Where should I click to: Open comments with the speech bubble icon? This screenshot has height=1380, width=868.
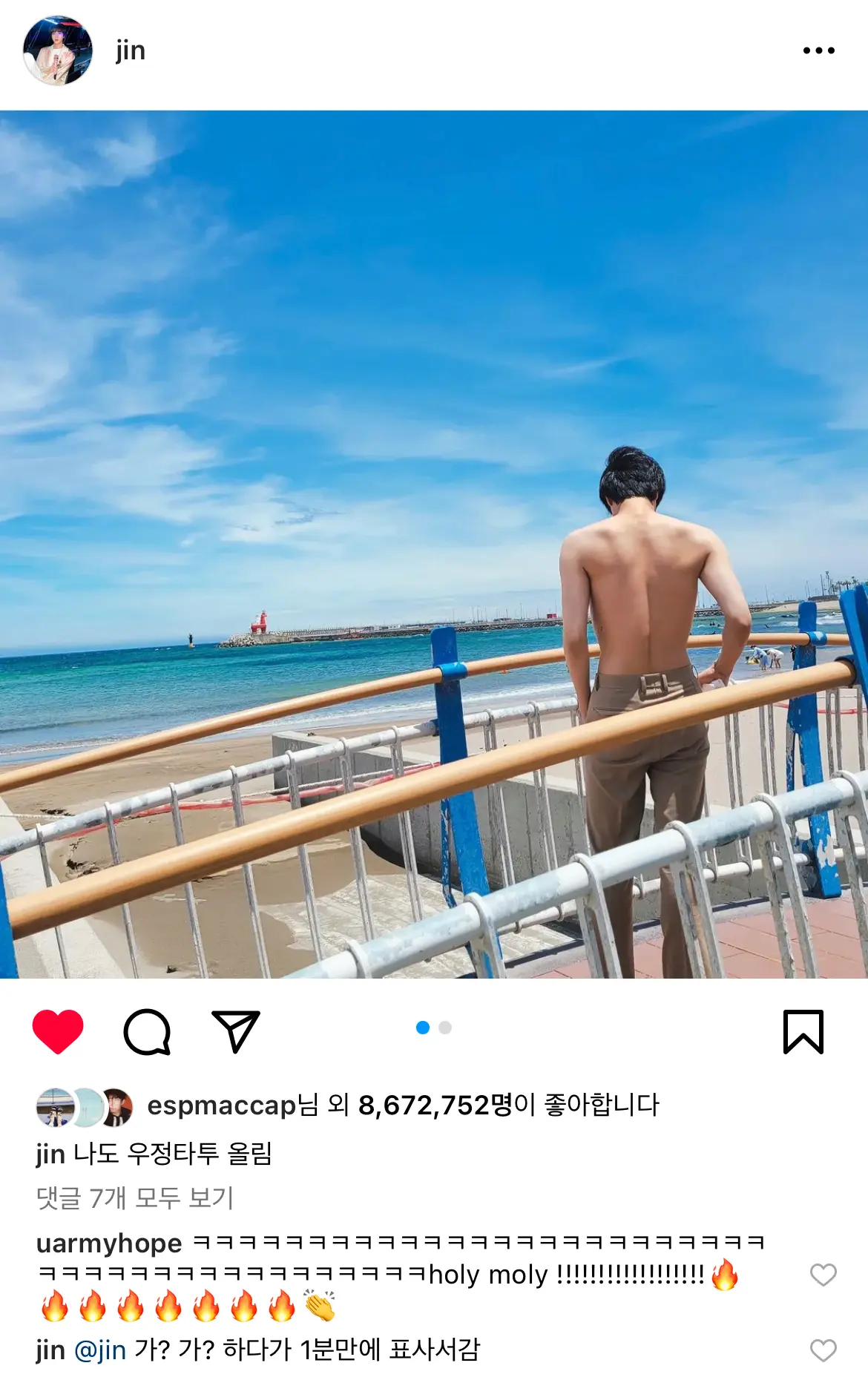pyautogui.click(x=147, y=1031)
